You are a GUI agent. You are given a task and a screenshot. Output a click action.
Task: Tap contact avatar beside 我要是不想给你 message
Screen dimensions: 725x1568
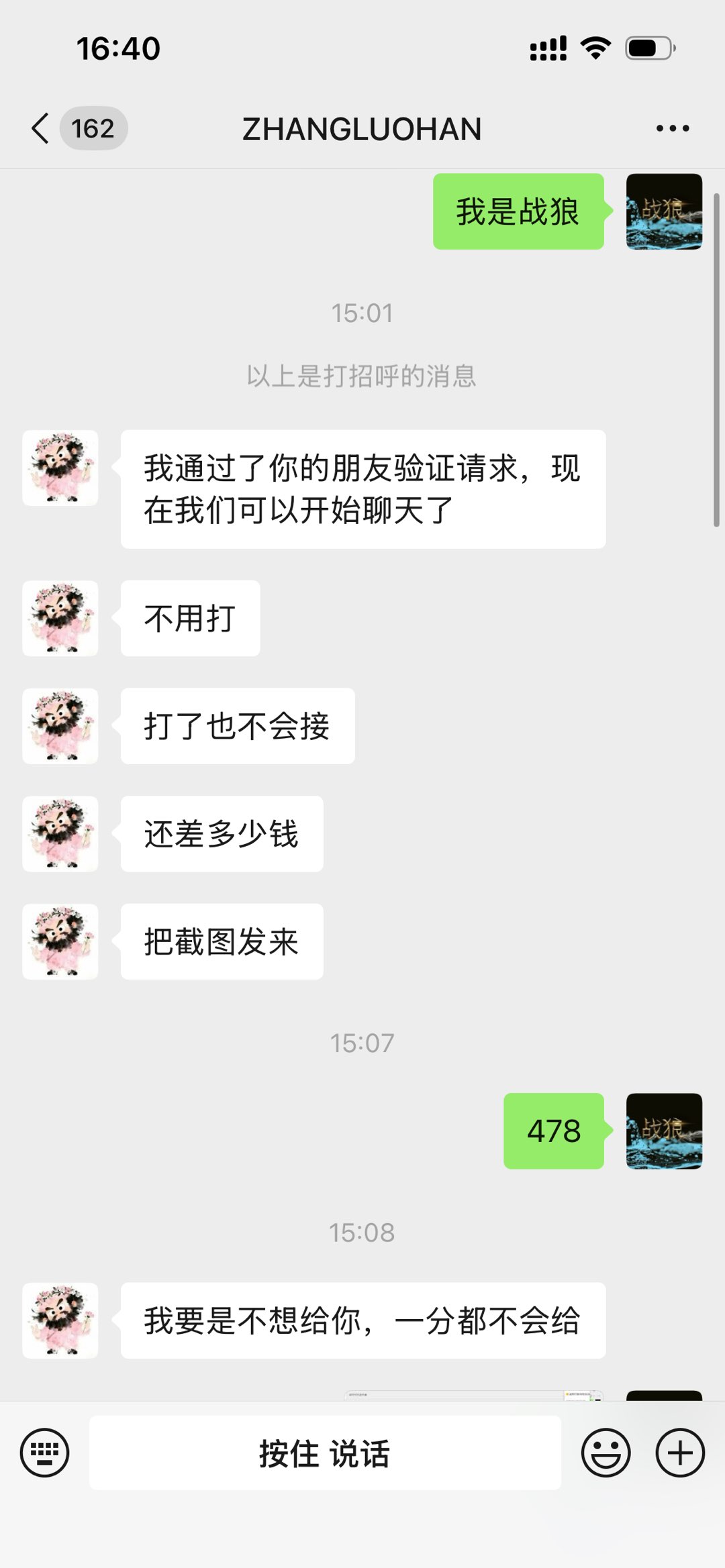pos(60,1320)
